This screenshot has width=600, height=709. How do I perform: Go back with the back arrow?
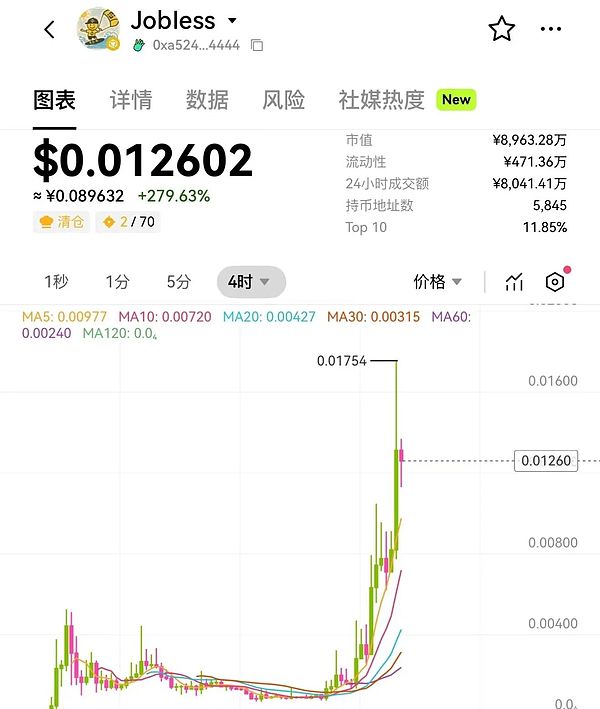49,30
